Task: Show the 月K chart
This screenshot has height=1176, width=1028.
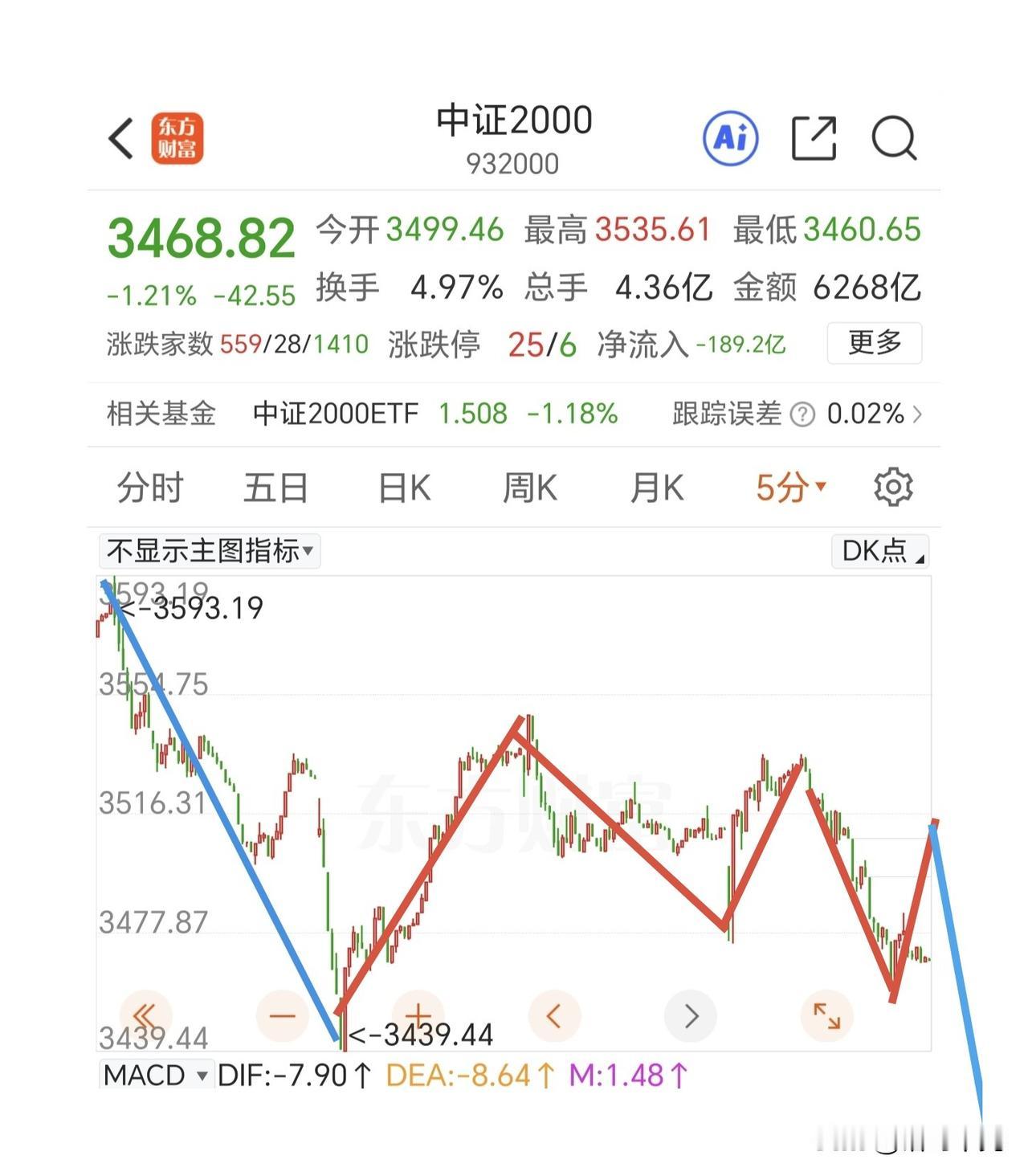Action: 656,488
